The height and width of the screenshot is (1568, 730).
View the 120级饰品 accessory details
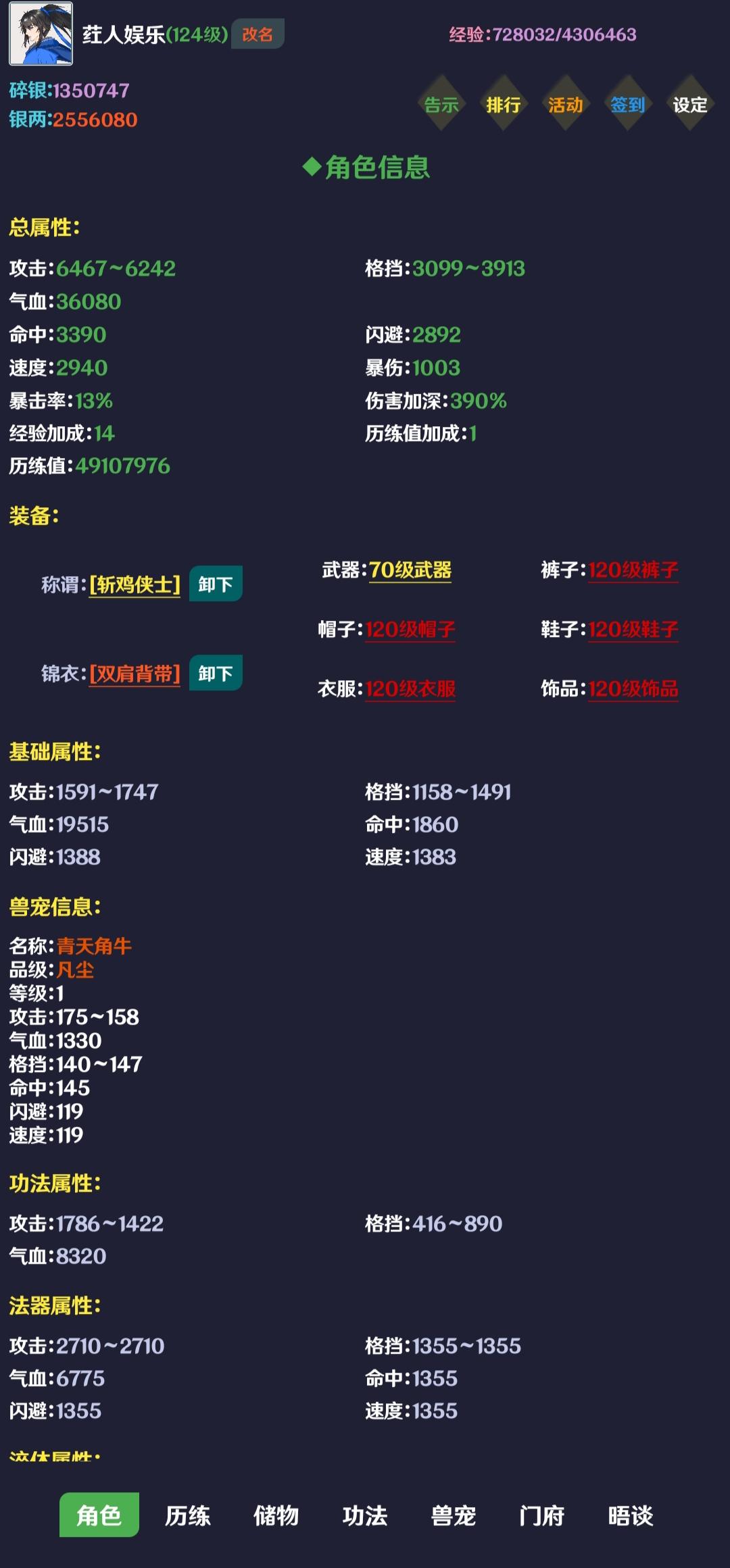[633, 689]
